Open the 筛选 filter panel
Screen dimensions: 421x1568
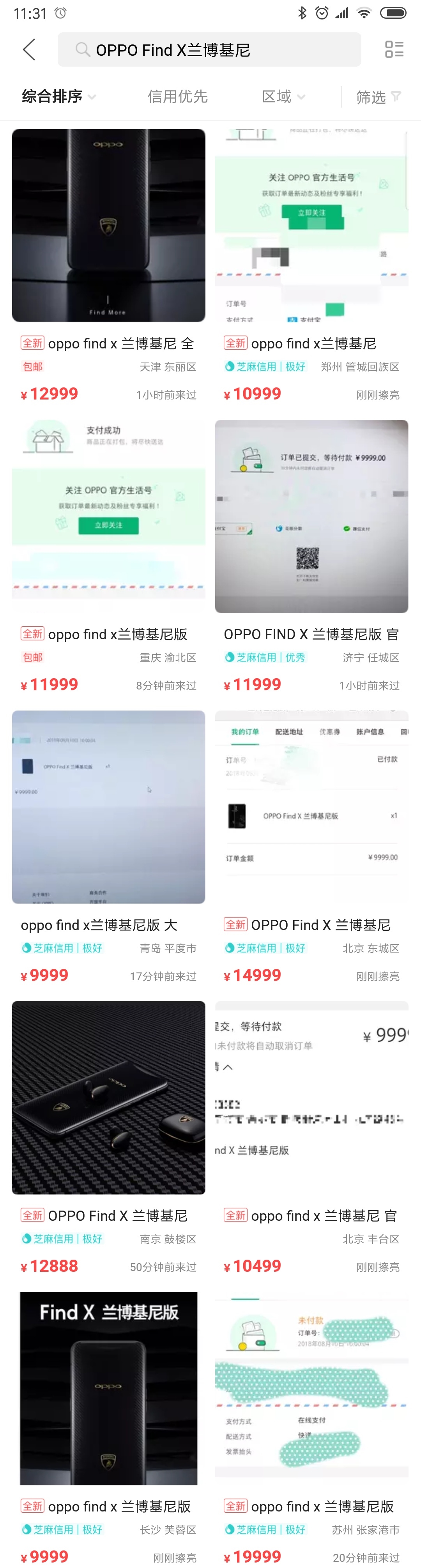378,97
